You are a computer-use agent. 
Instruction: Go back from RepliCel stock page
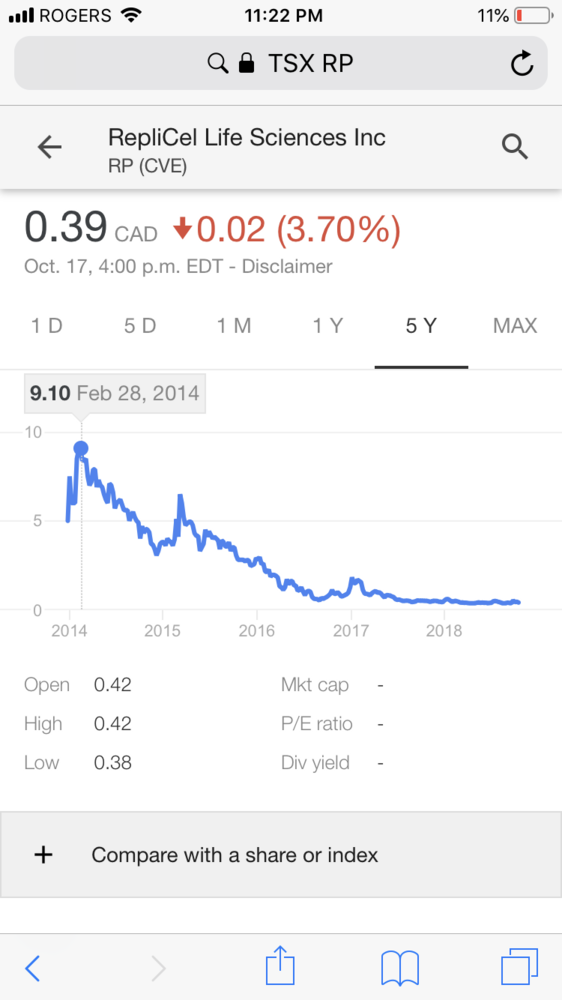point(49,147)
